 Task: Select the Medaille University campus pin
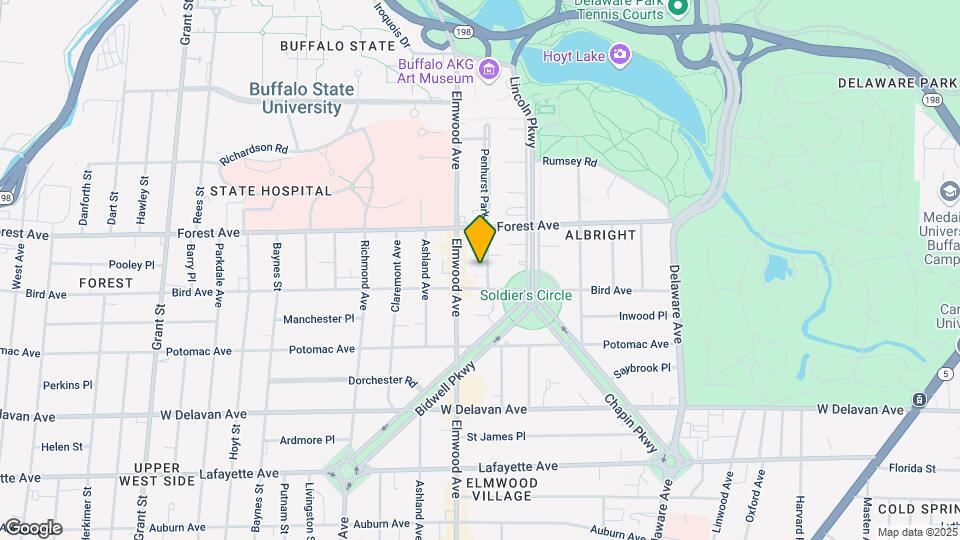(x=949, y=191)
